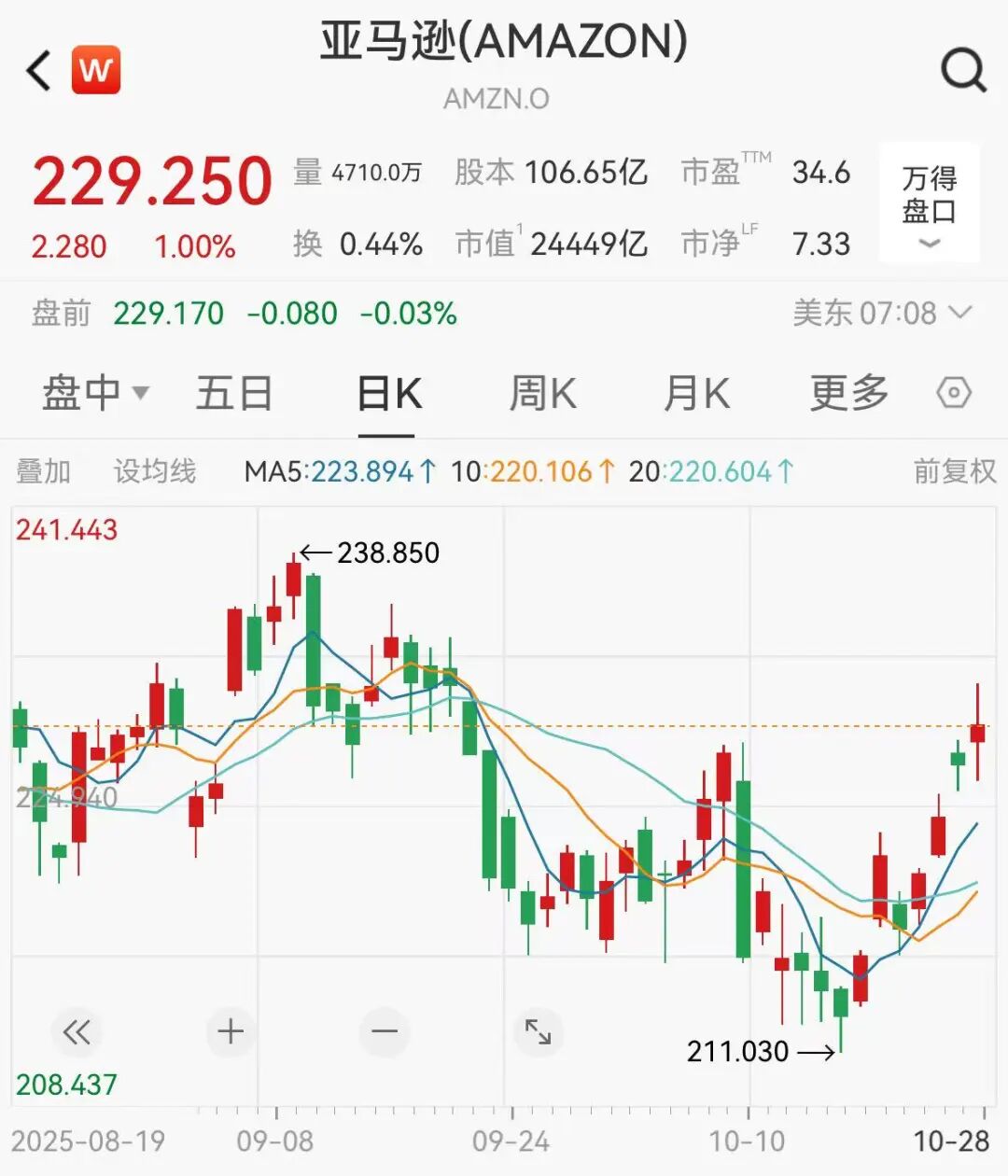Screen dimensions: 1008x1176
Task: Open 设均线 moving average settings
Action: (155, 471)
